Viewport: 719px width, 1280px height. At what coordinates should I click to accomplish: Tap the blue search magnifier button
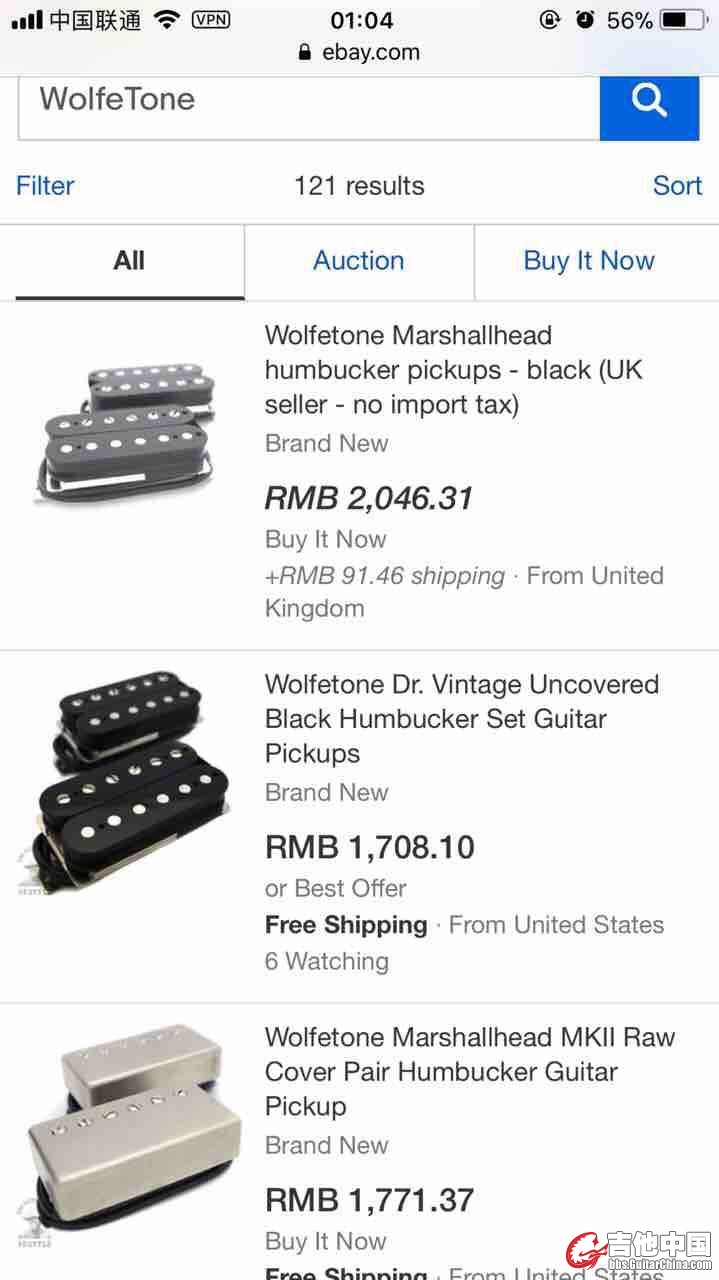tap(649, 100)
